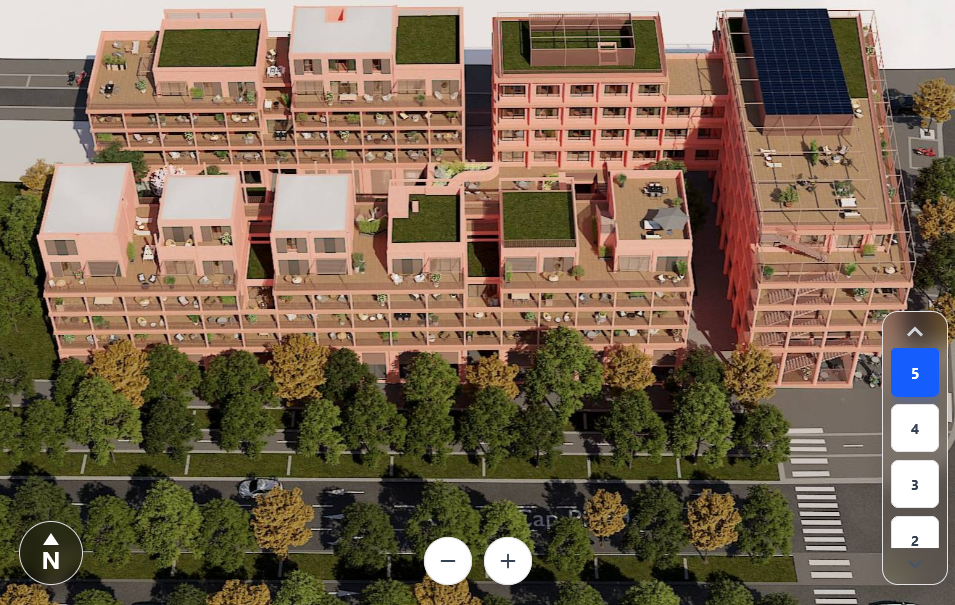Reset view with the north compass
The width and height of the screenshot is (955, 605).
click(x=50, y=553)
